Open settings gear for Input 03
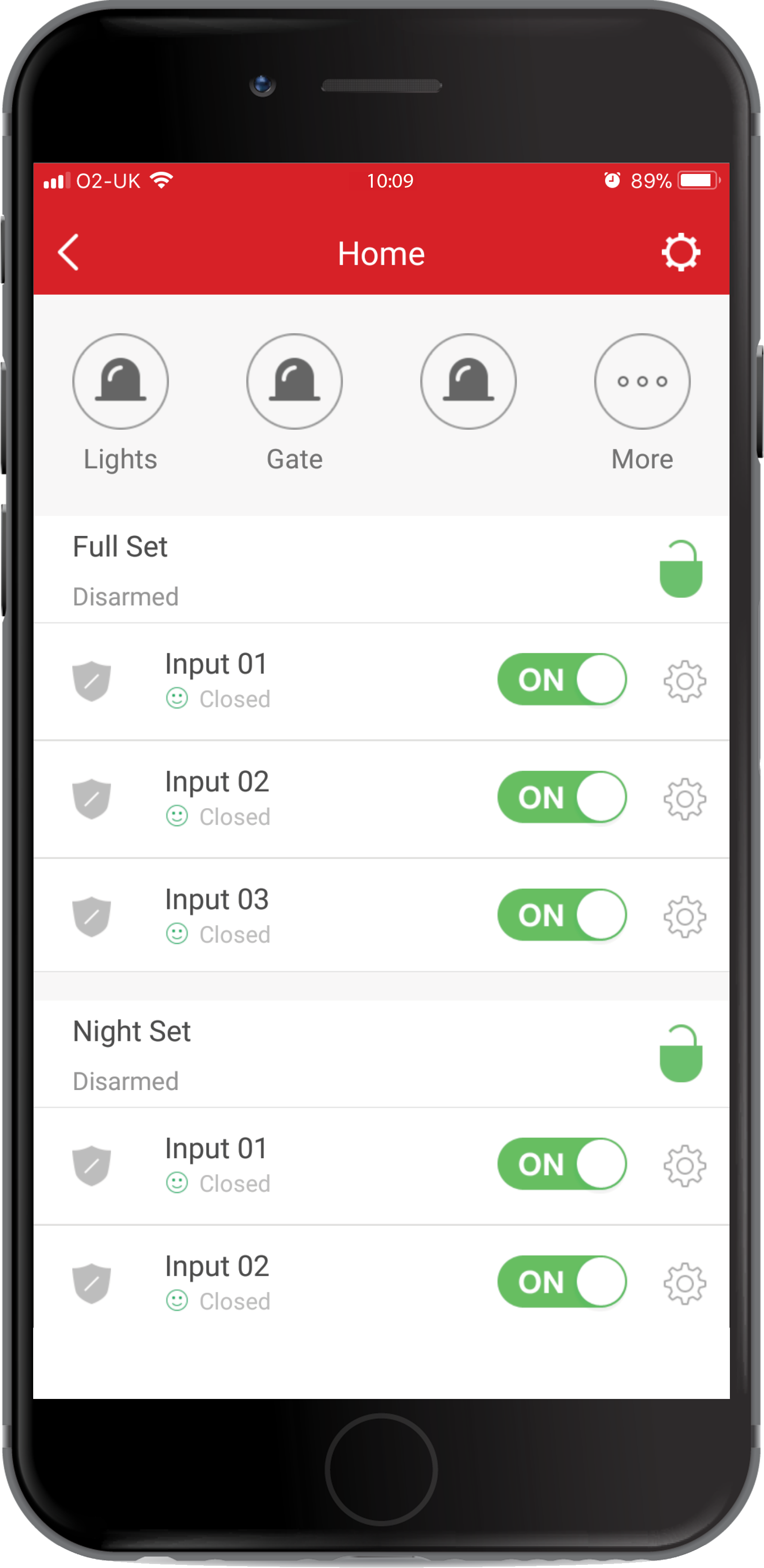 click(684, 917)
